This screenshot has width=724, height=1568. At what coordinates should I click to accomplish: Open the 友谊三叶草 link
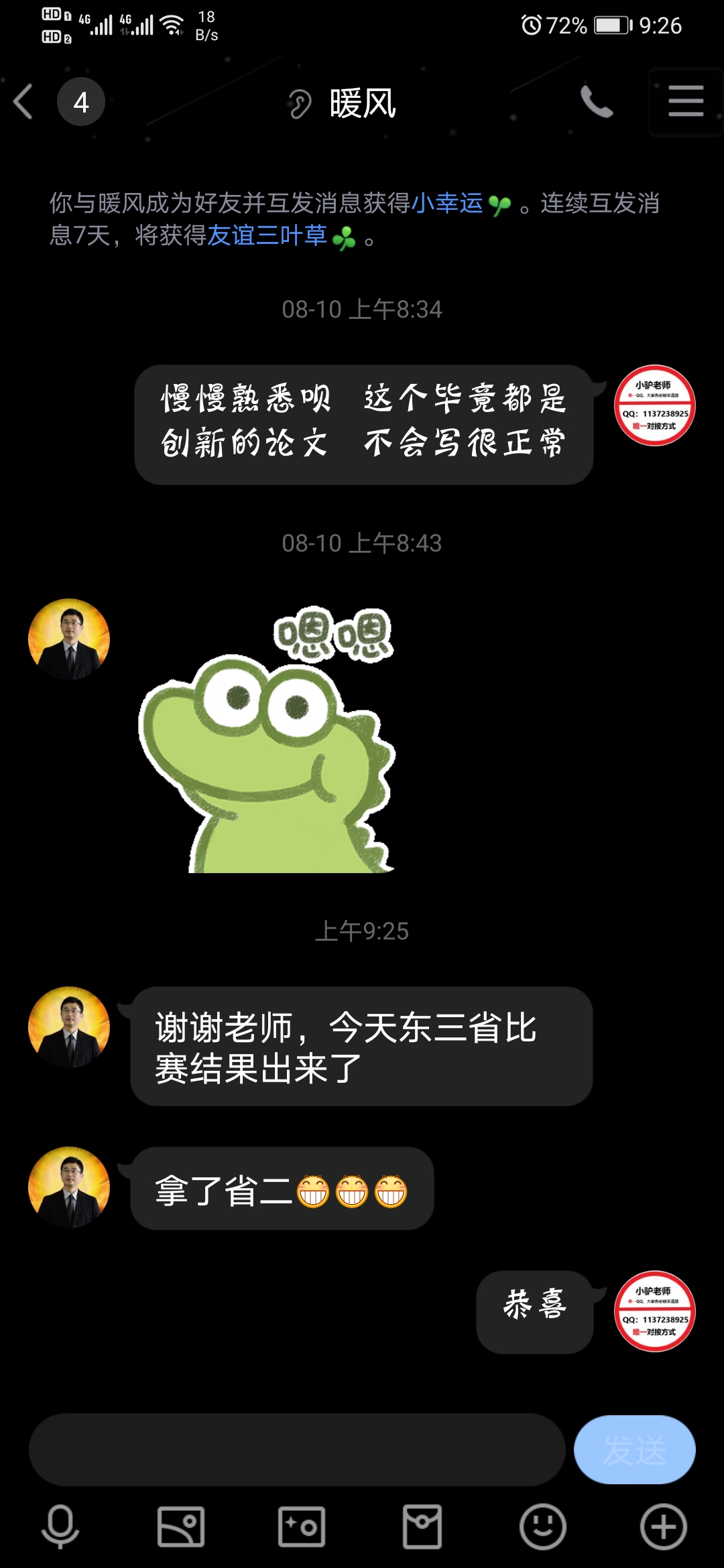tap(267, 235)
